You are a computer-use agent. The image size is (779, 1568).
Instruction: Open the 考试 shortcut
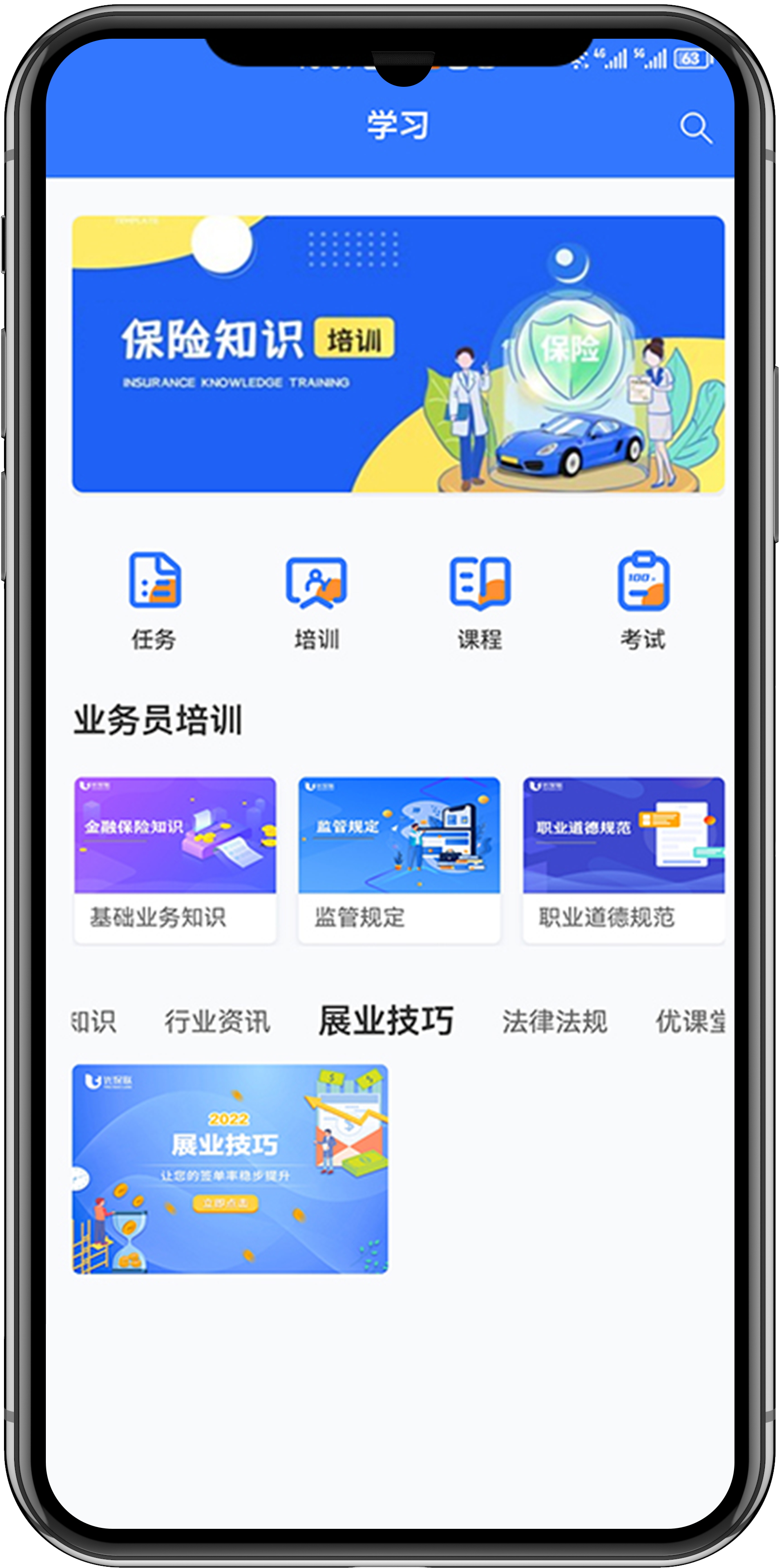point(643,600)
